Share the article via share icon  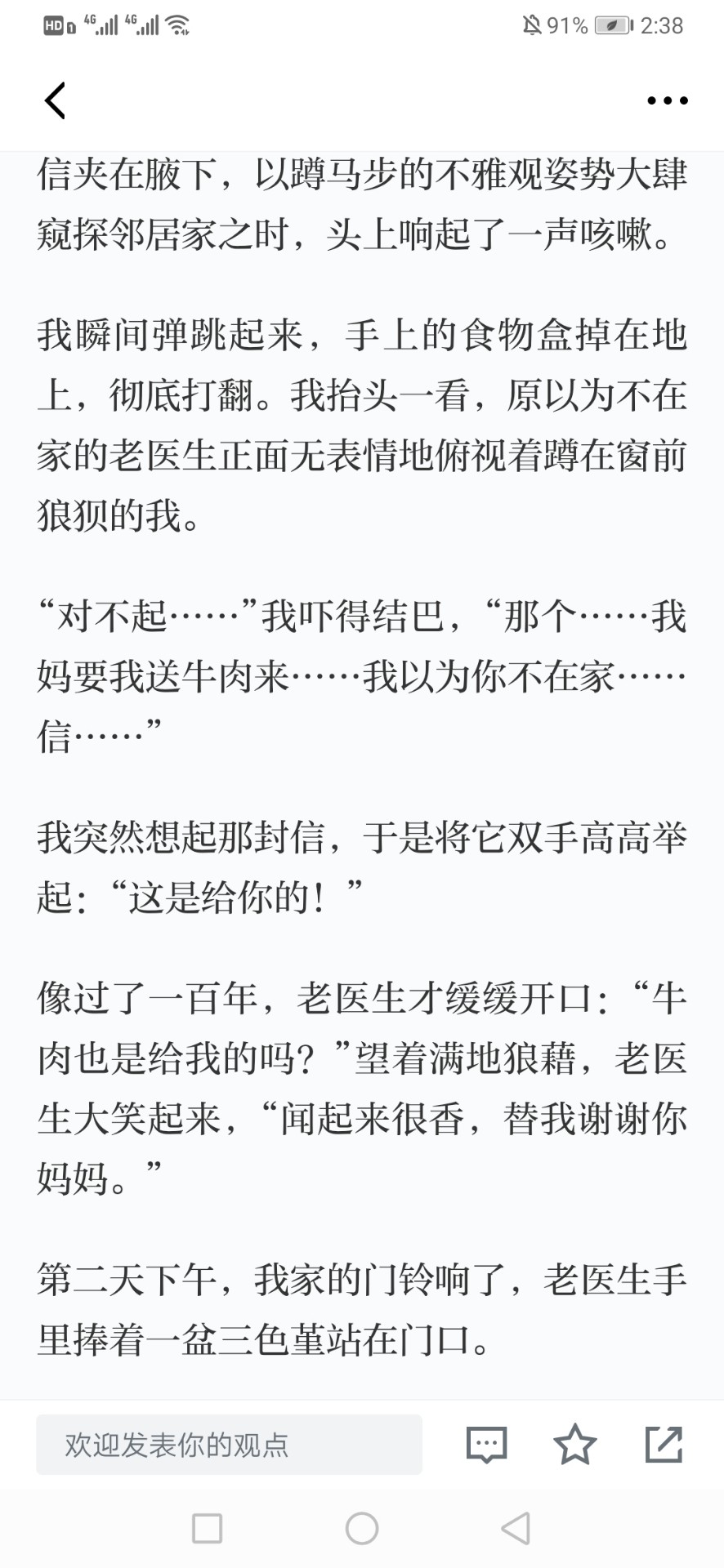click(664, 1444)
